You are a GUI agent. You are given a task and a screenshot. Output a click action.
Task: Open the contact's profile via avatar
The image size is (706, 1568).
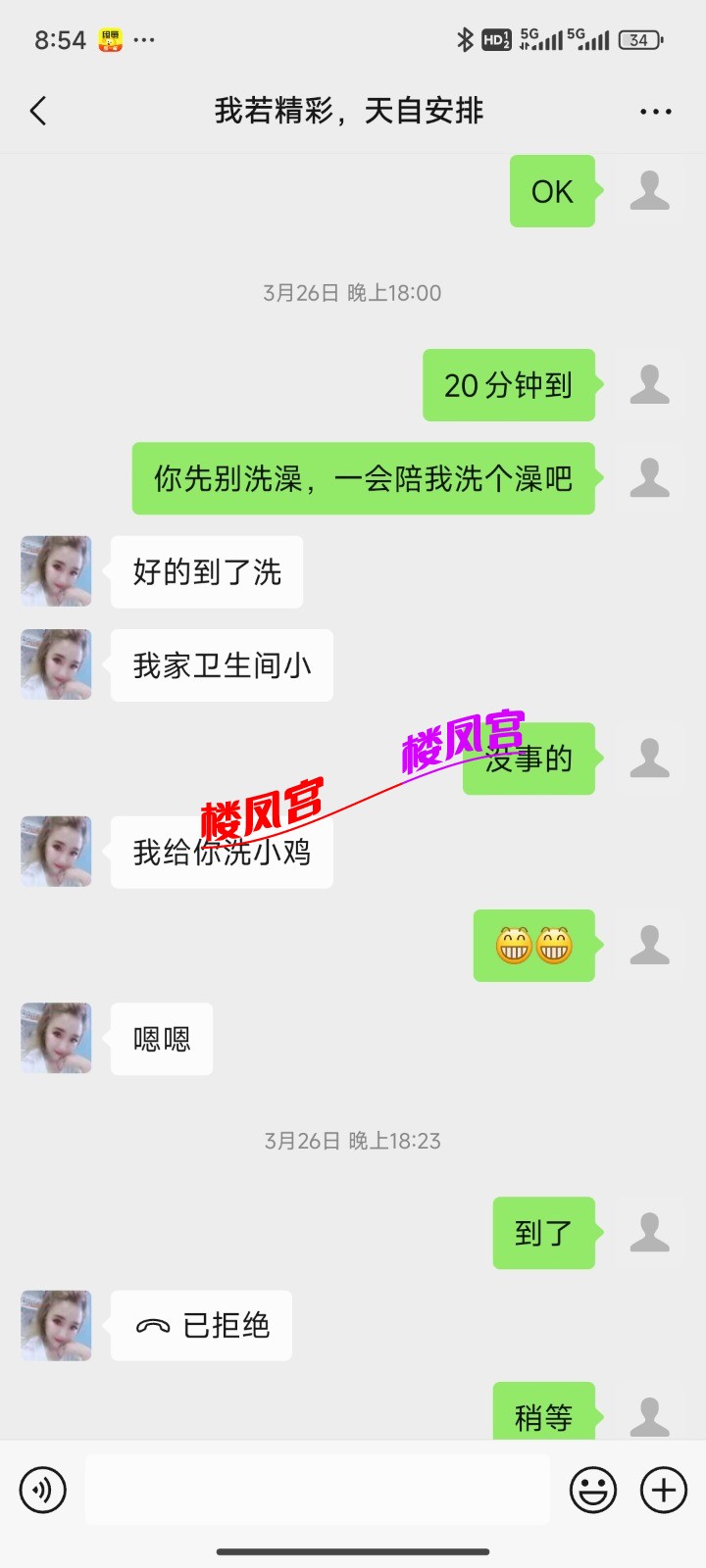(x=56, y=571)
